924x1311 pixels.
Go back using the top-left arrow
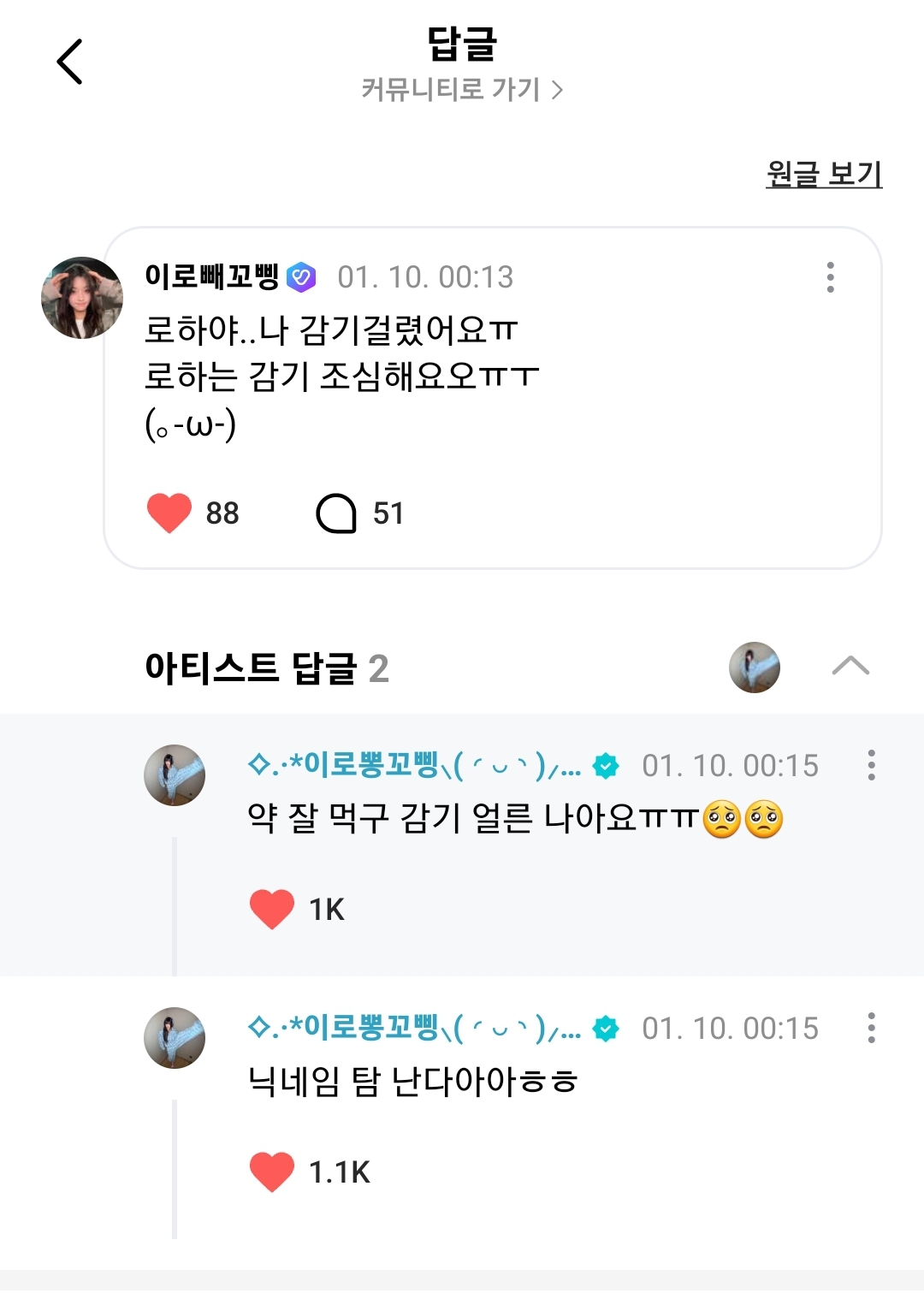tap(69, 62)
